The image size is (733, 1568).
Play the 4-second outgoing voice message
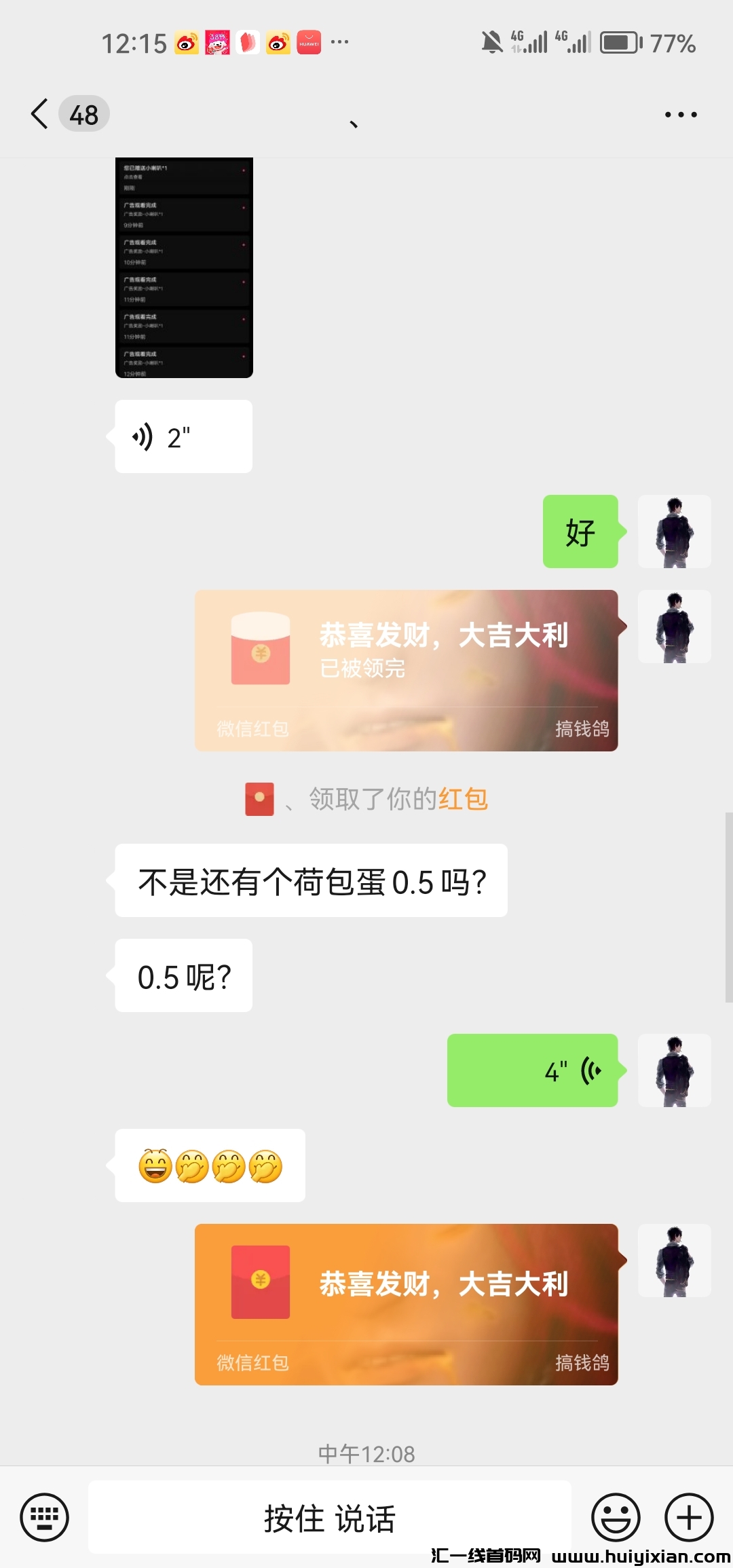click(x=533, y=1072)
